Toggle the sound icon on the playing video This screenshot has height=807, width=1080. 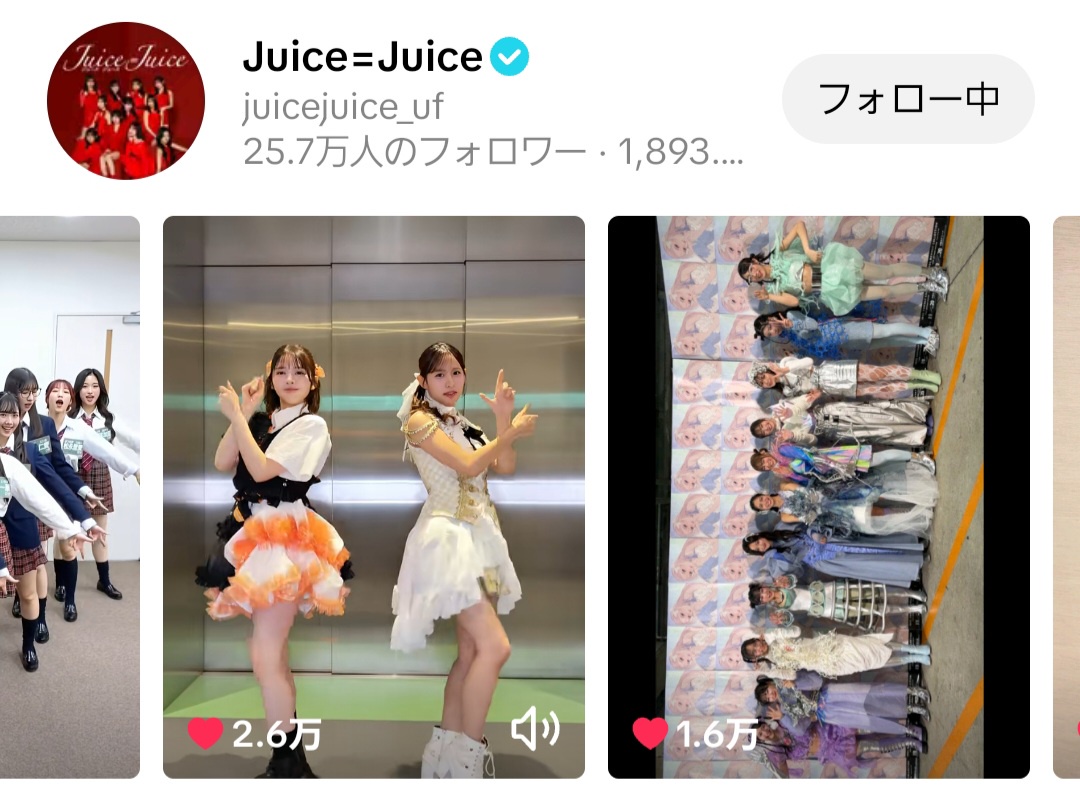coord(535,730)
